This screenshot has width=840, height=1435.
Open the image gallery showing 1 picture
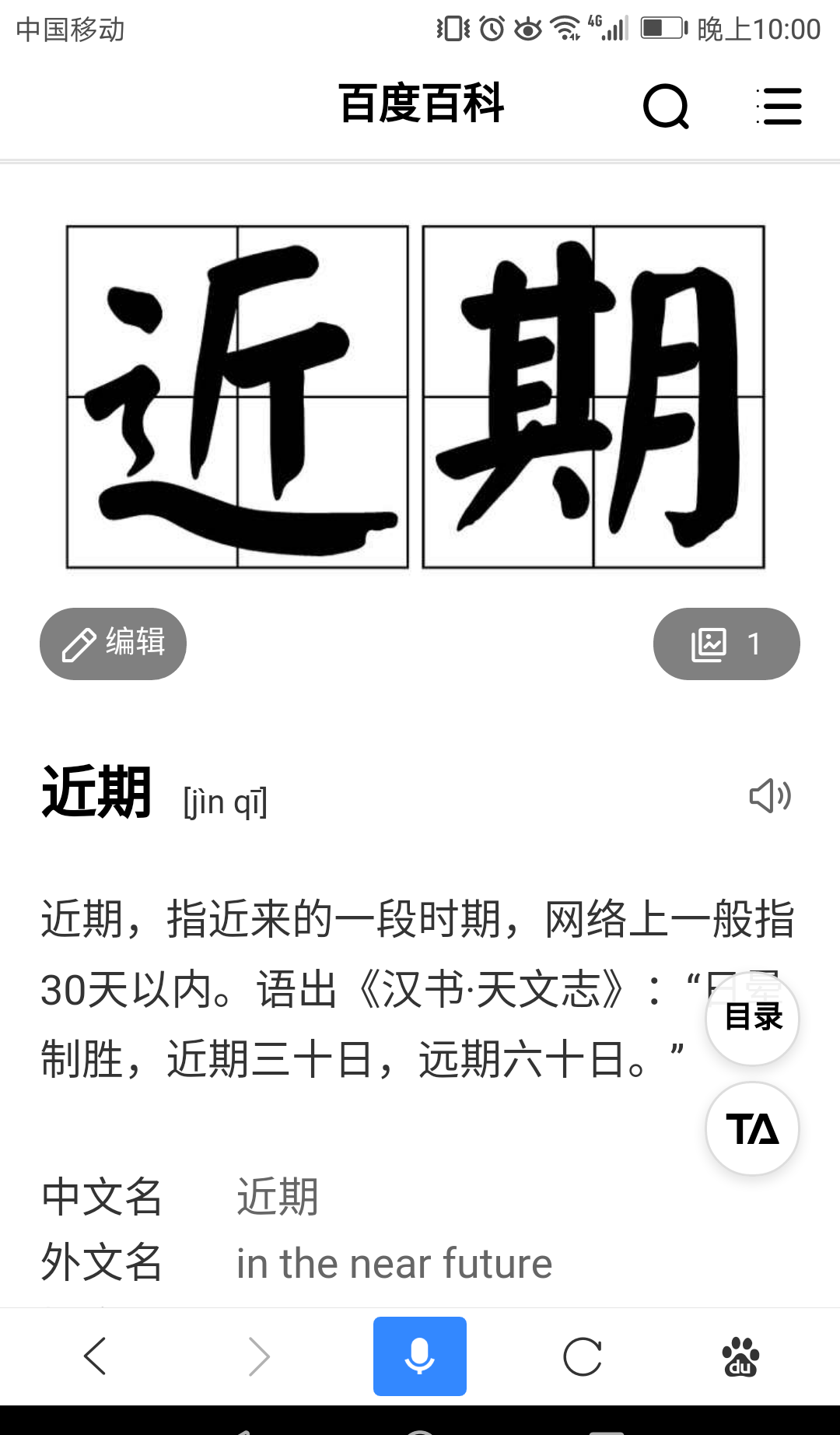(726, 644)
